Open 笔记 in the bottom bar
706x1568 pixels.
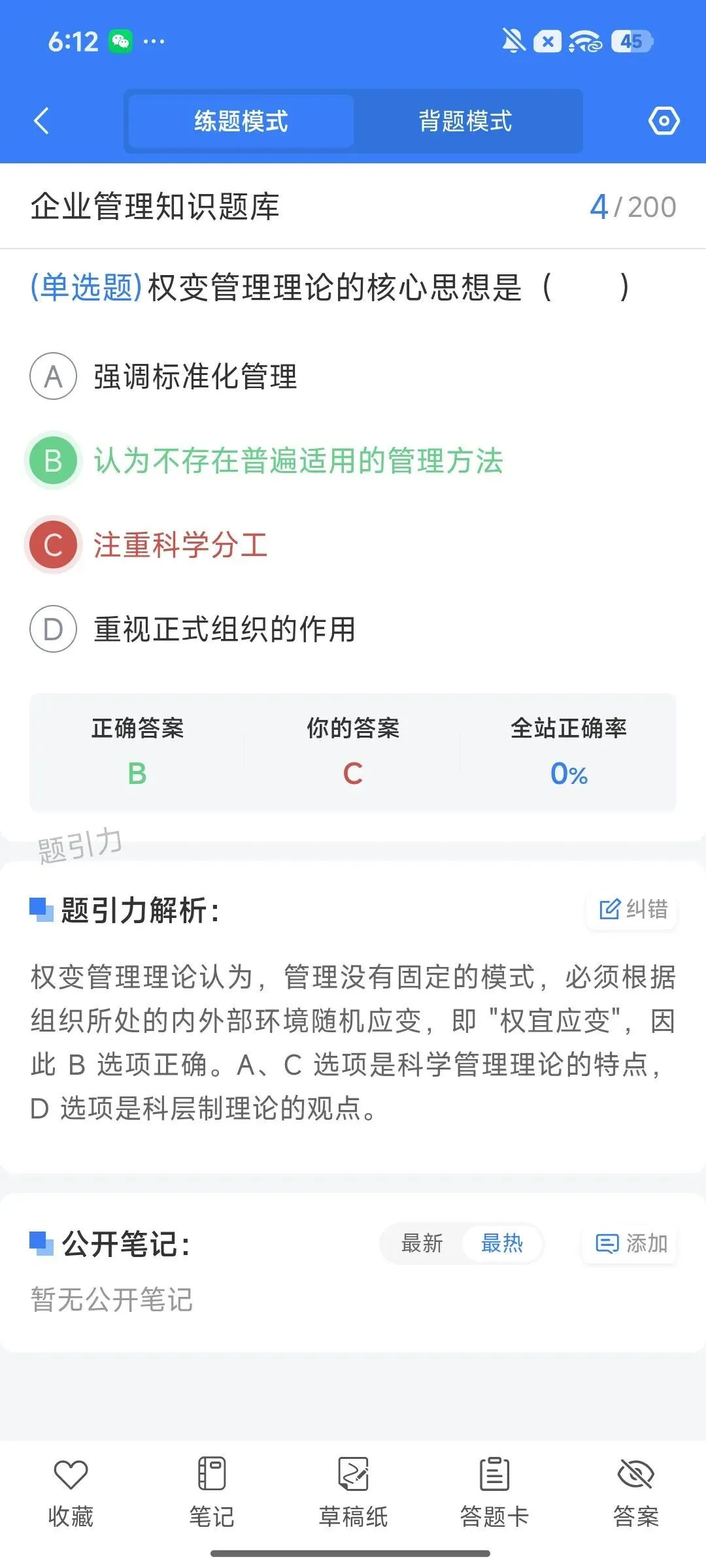(212, 1493)
